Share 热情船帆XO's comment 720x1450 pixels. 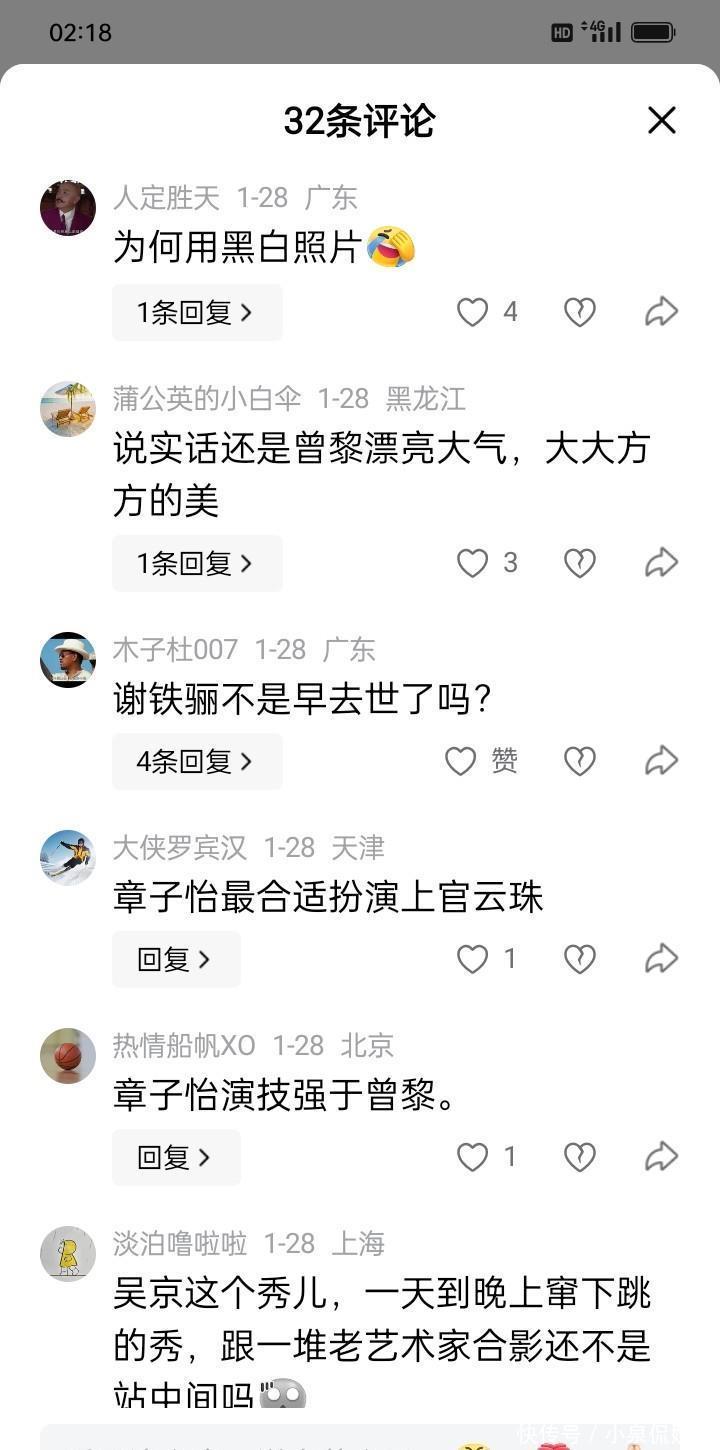(x=662, y=1157)
